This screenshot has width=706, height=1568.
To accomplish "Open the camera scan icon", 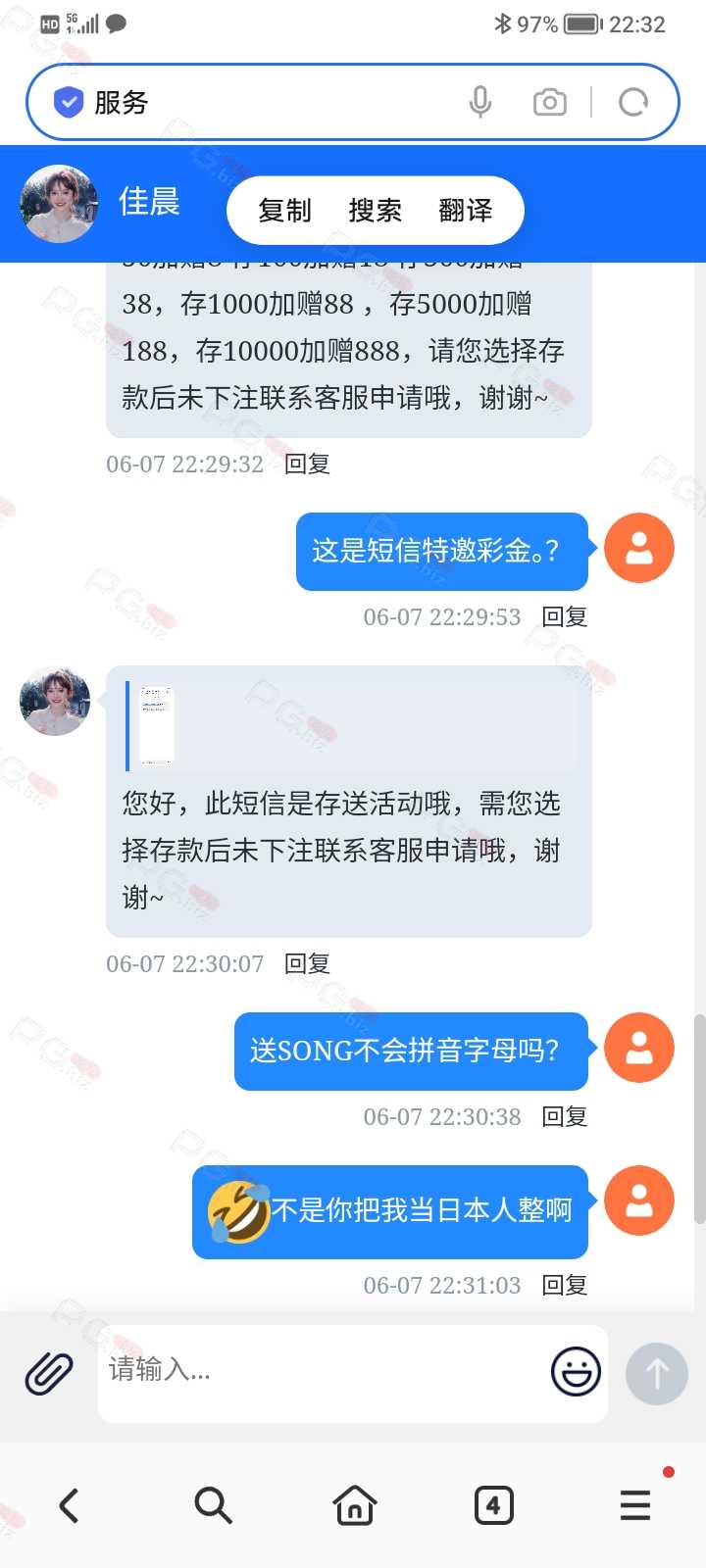I will (549, 102).
